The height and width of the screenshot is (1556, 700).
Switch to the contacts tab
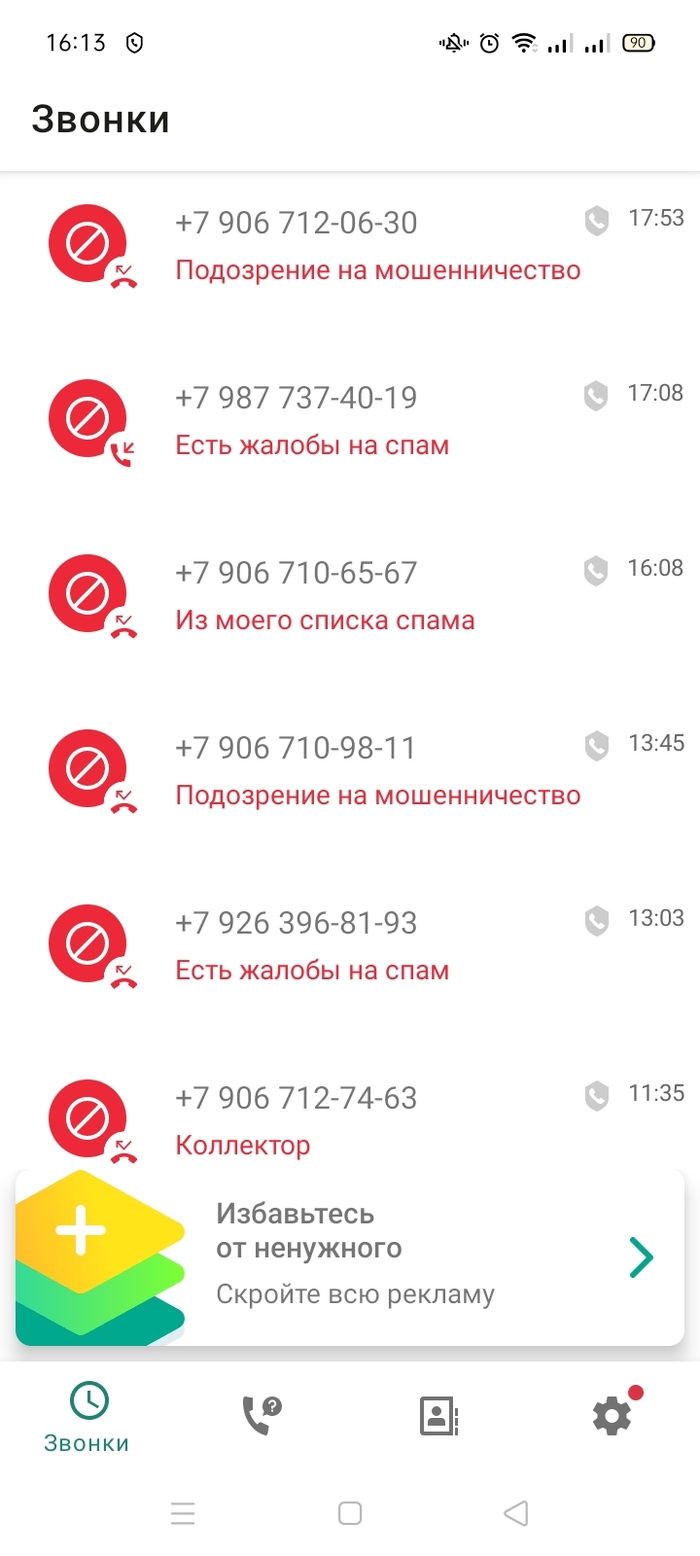(437, 1416)
